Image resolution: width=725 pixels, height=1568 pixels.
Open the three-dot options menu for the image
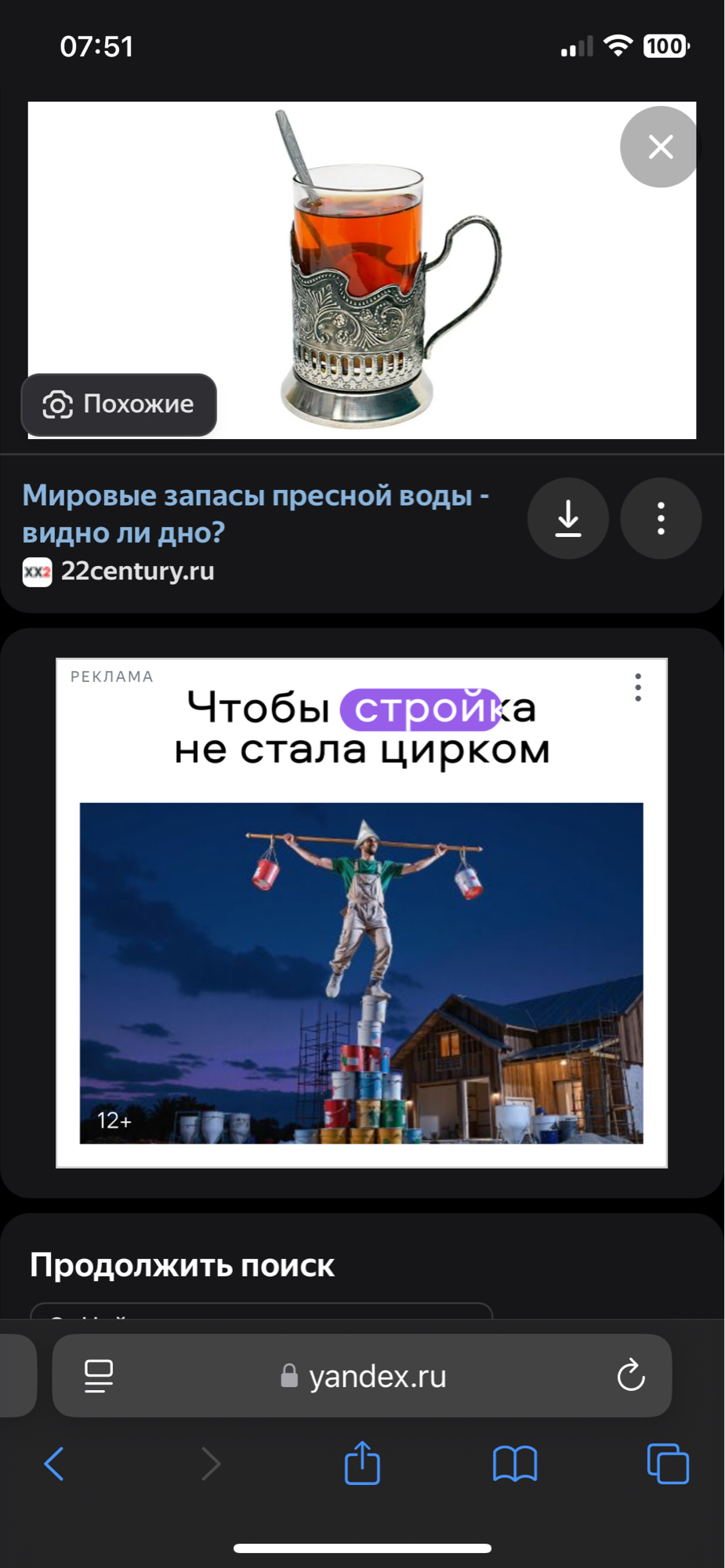[660, 518]
